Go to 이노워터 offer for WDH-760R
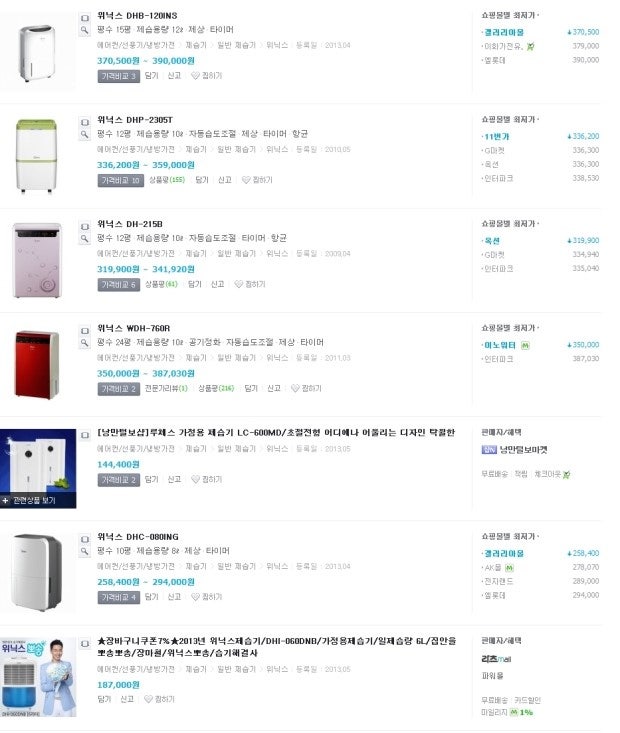The height and width of the screenshot is (733, 620). tap(499, 344)
